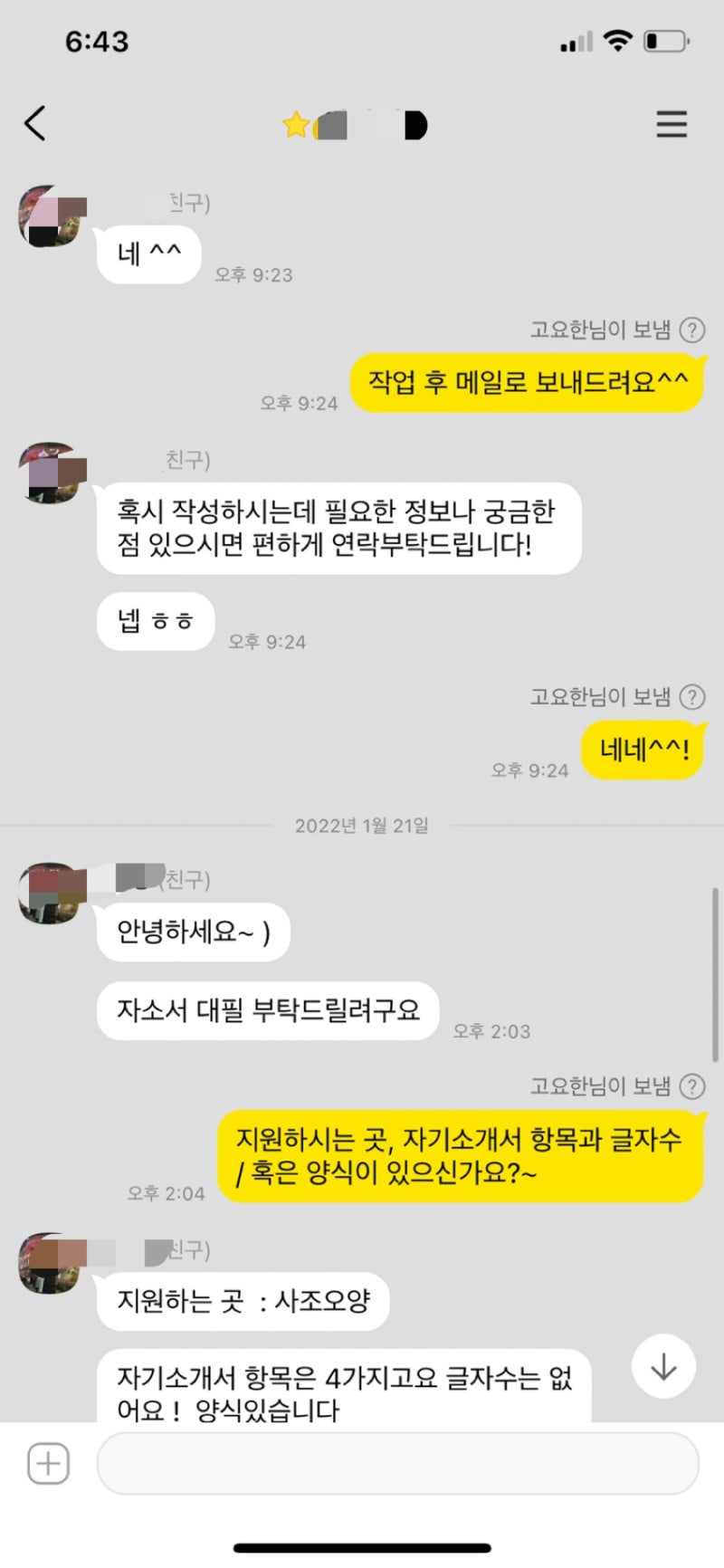View sender's profile picture beside '네 ^^'
Image resolution: width=724 pixels, height=1568 pixels.
tap(51, 215)
